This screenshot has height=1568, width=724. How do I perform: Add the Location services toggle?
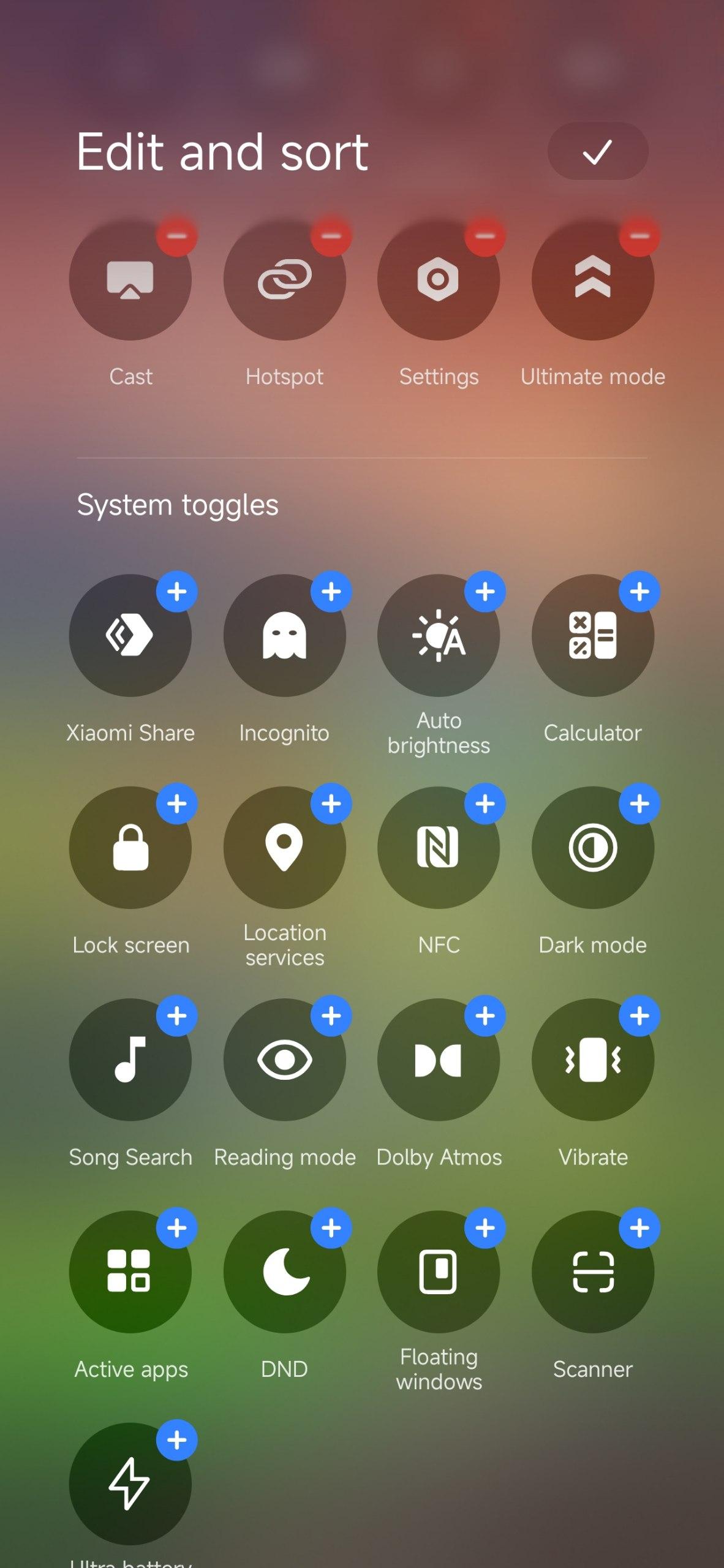pyautogui.click(x=331, y=804)
